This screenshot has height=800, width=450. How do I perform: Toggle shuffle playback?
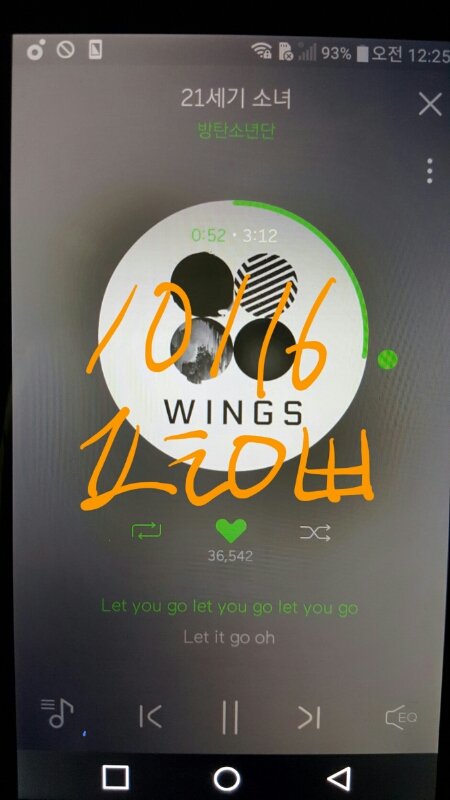point(315,532)
